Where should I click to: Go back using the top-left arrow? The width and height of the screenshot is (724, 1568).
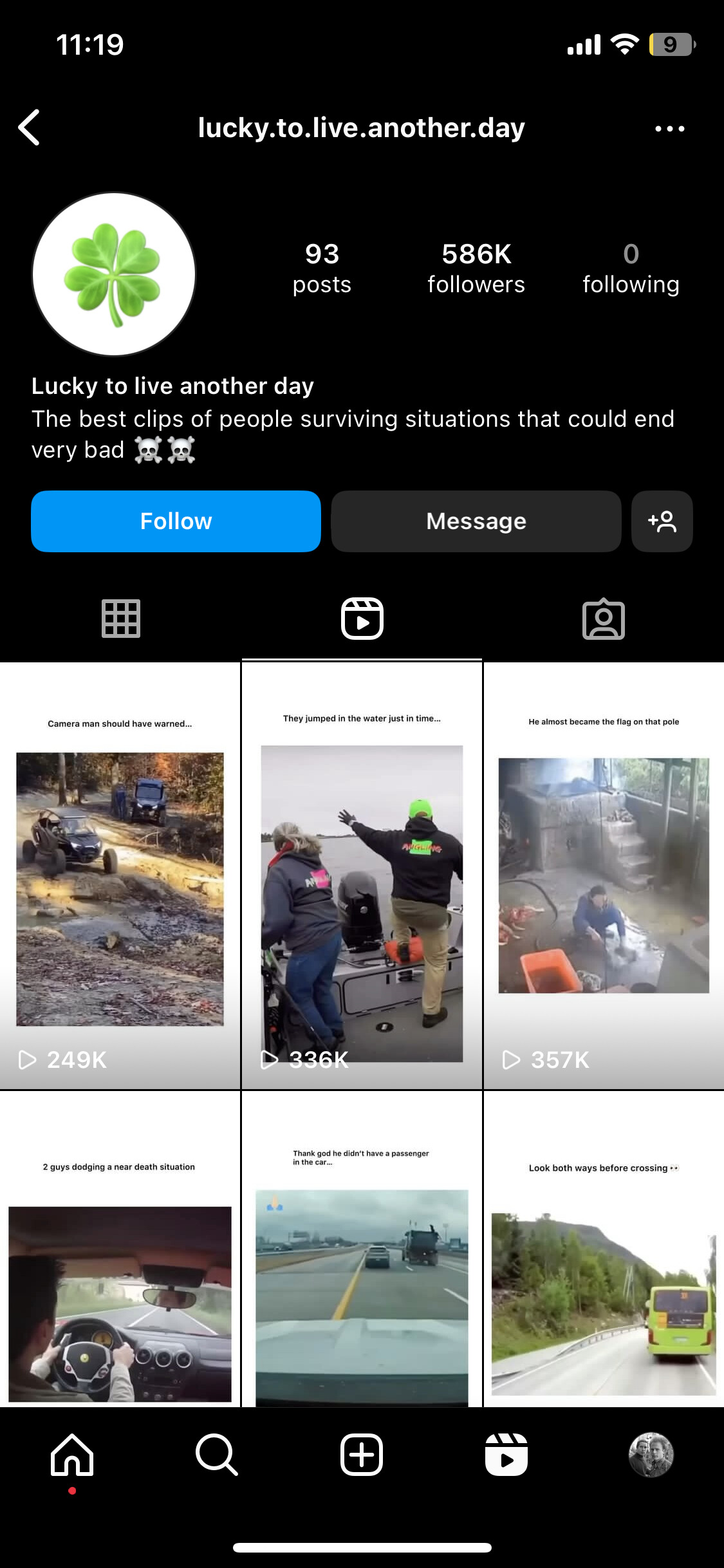click(x=30, y=127)
